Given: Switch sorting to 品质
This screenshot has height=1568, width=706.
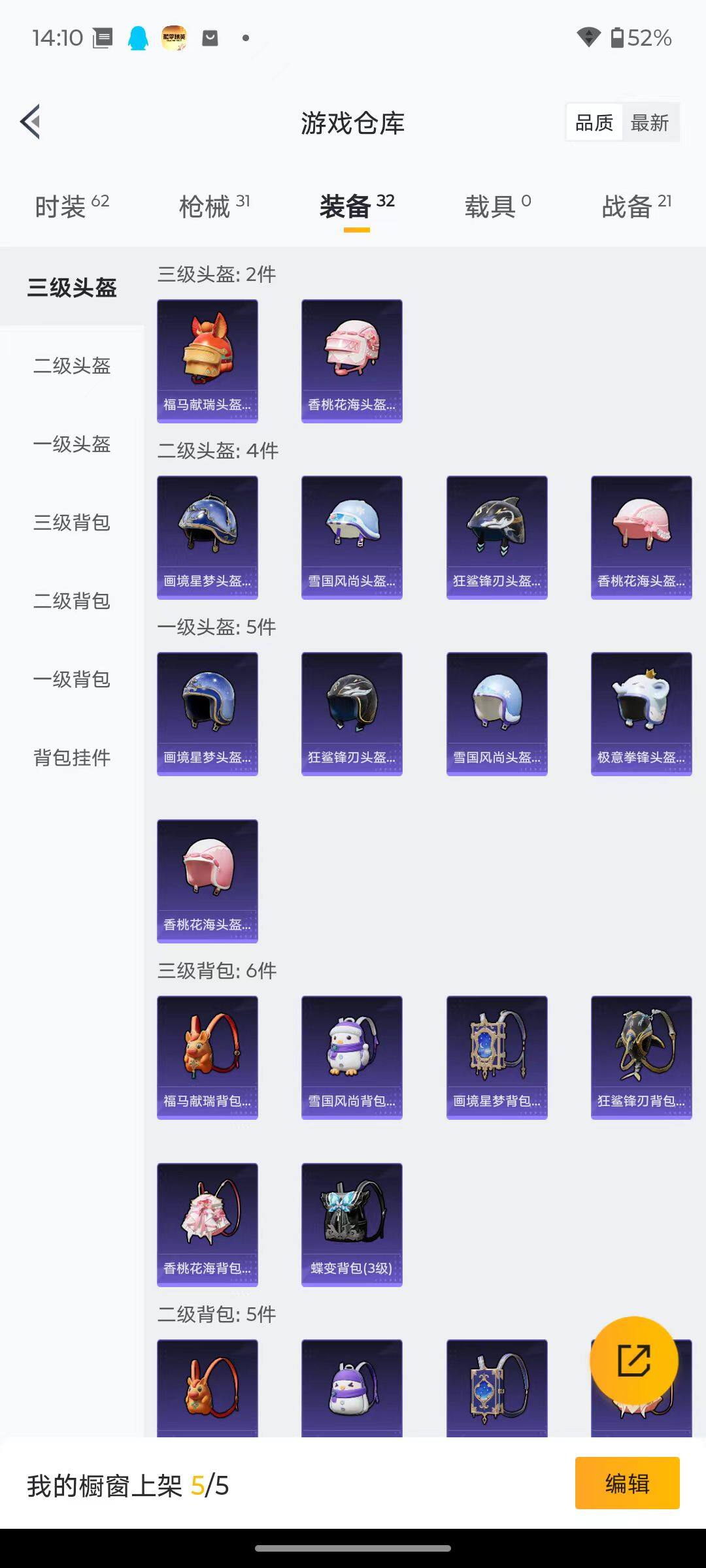Looking at the screenshot, I should pos(594,122).
